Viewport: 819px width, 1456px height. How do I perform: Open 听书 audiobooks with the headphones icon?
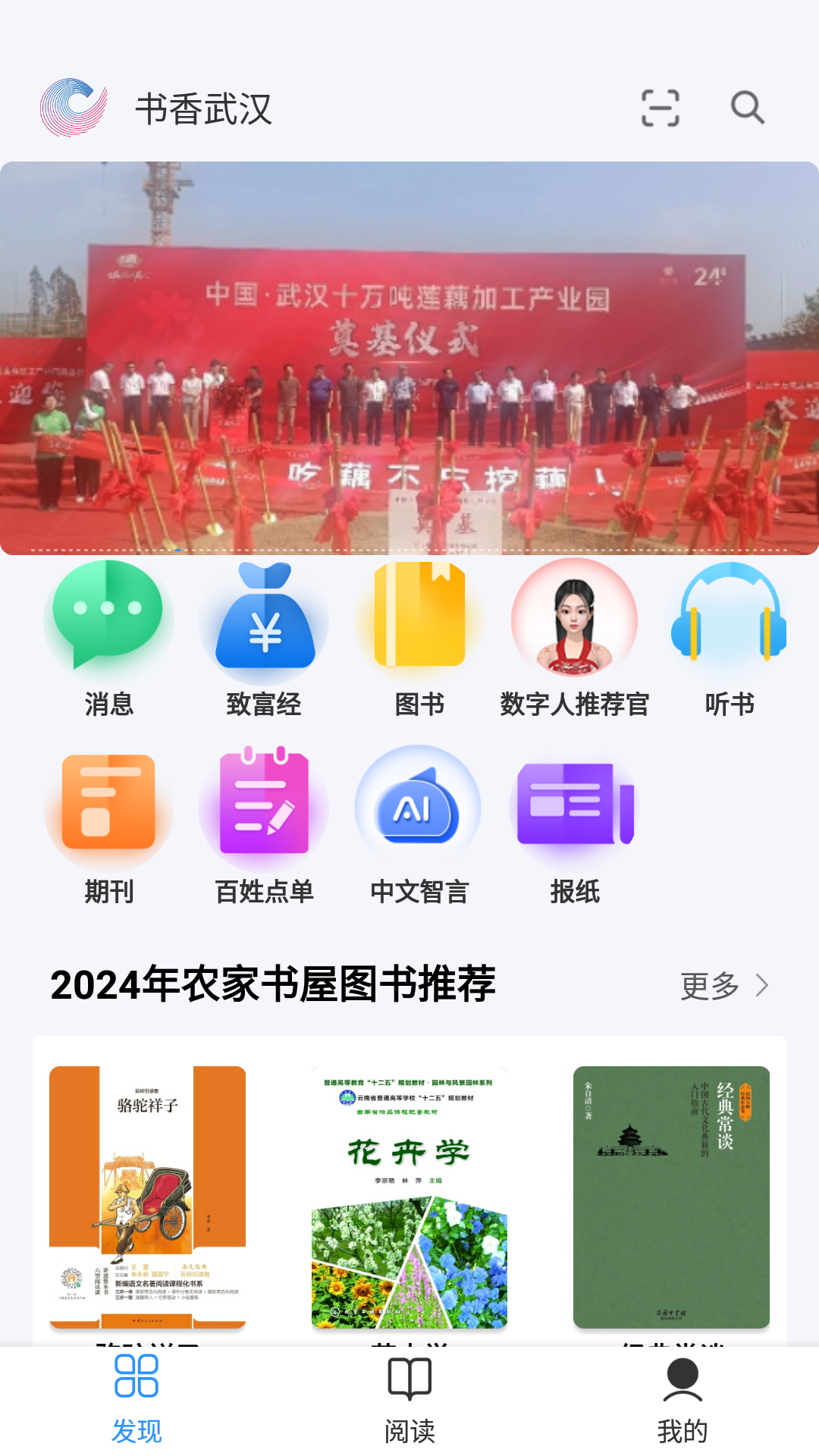point(727,620)
